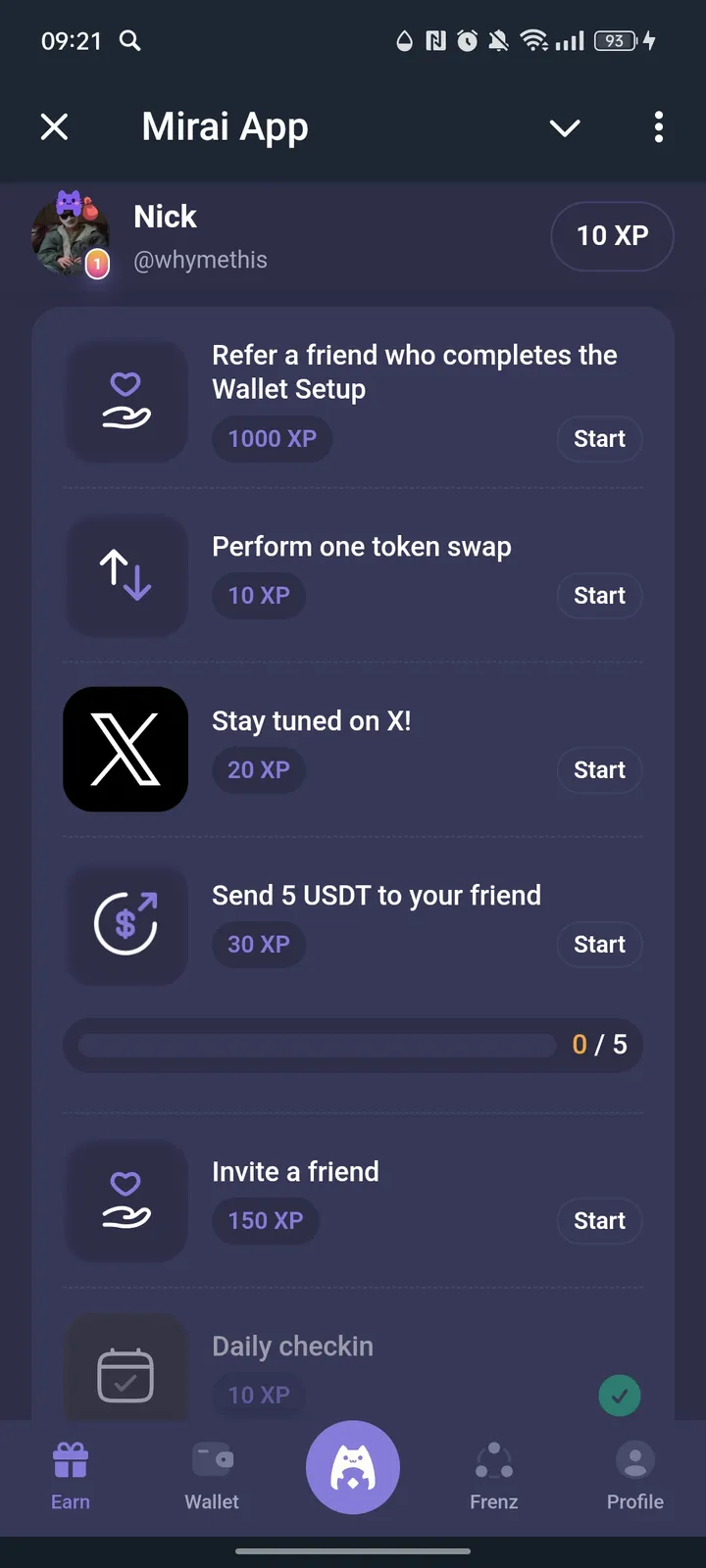
Task: Open the Profile icon in bottom bar
Action: coord(634,1460)
